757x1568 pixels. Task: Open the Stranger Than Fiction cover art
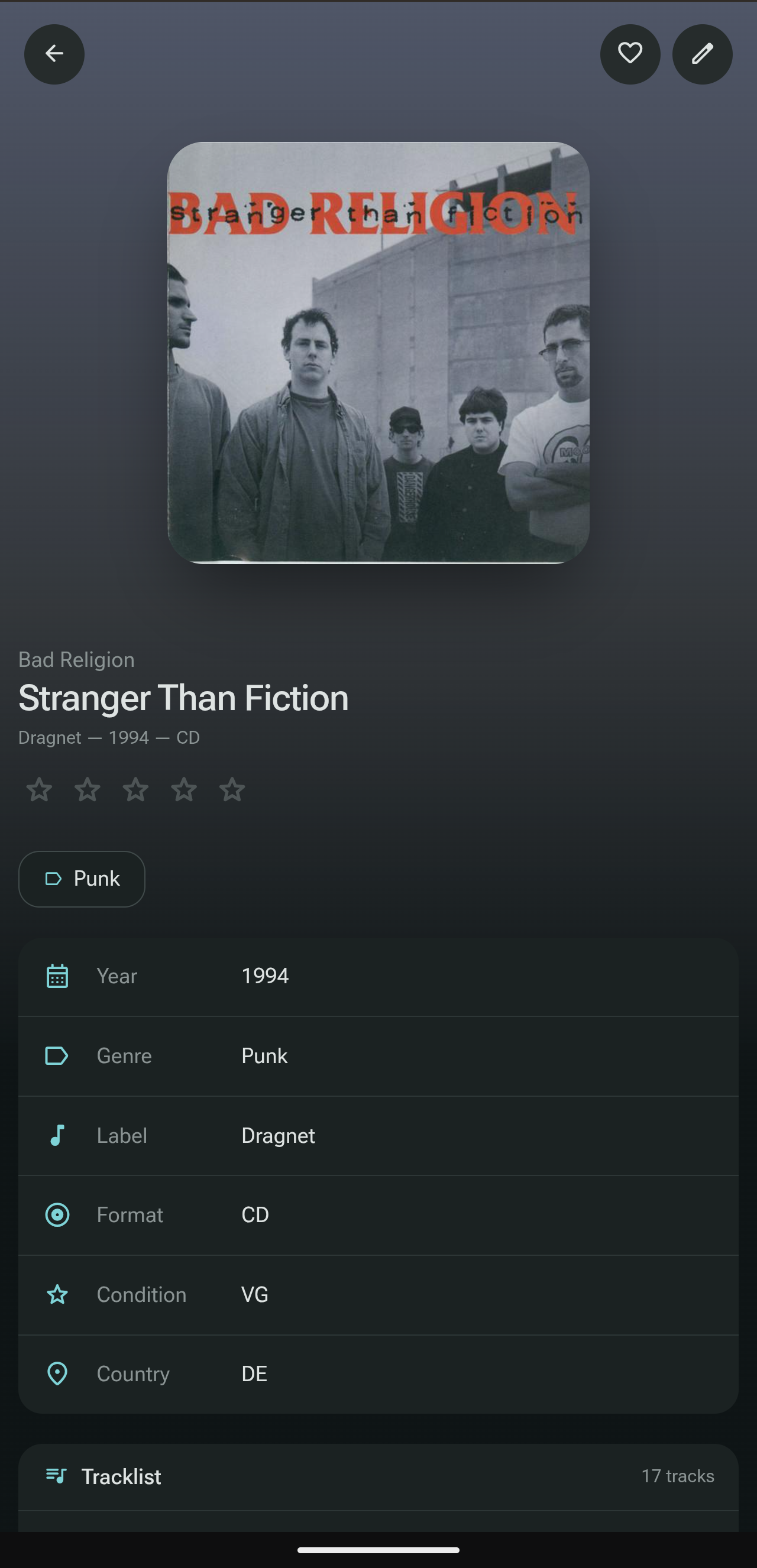point(378,352)
